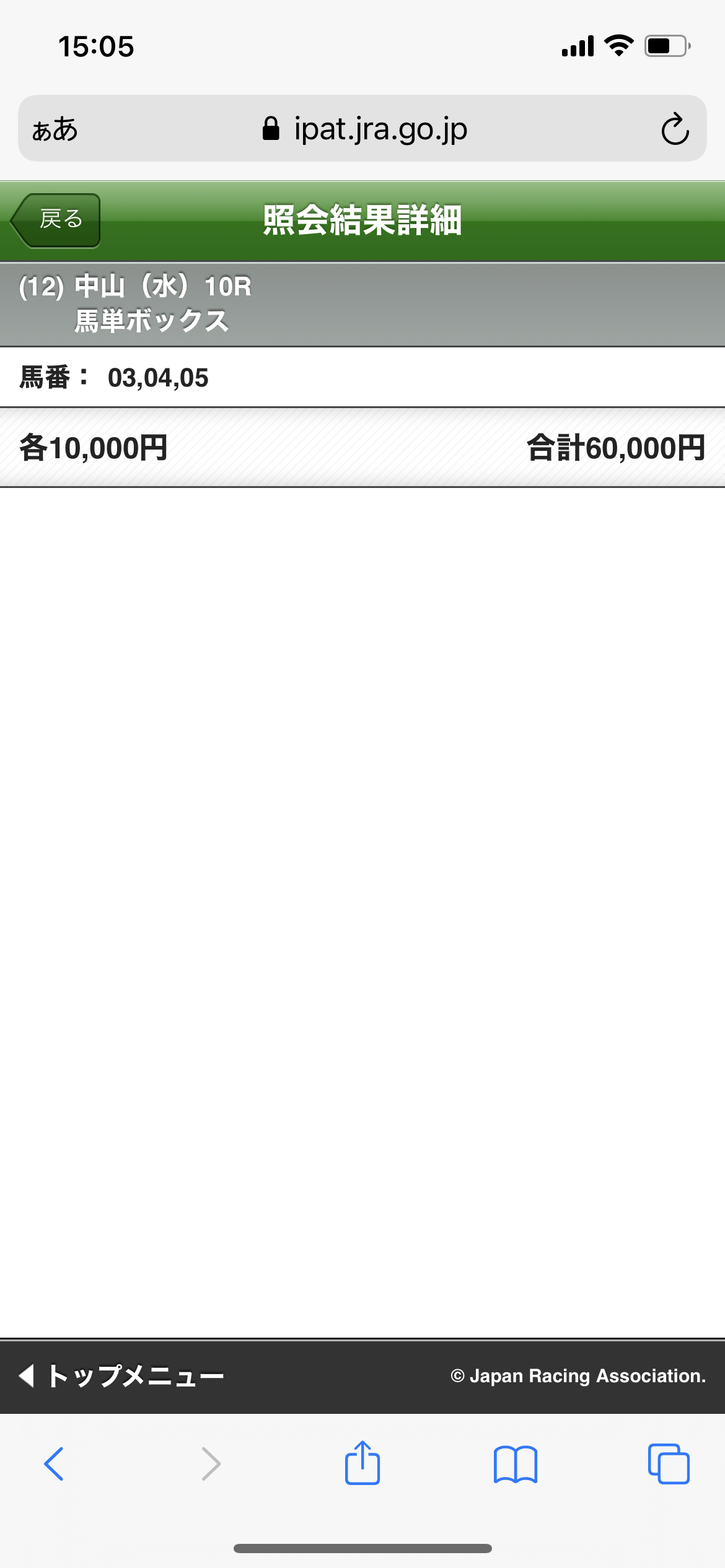Open Safari bookmarks
This screenshot has height=1568, width=725.
(515, 1464)
